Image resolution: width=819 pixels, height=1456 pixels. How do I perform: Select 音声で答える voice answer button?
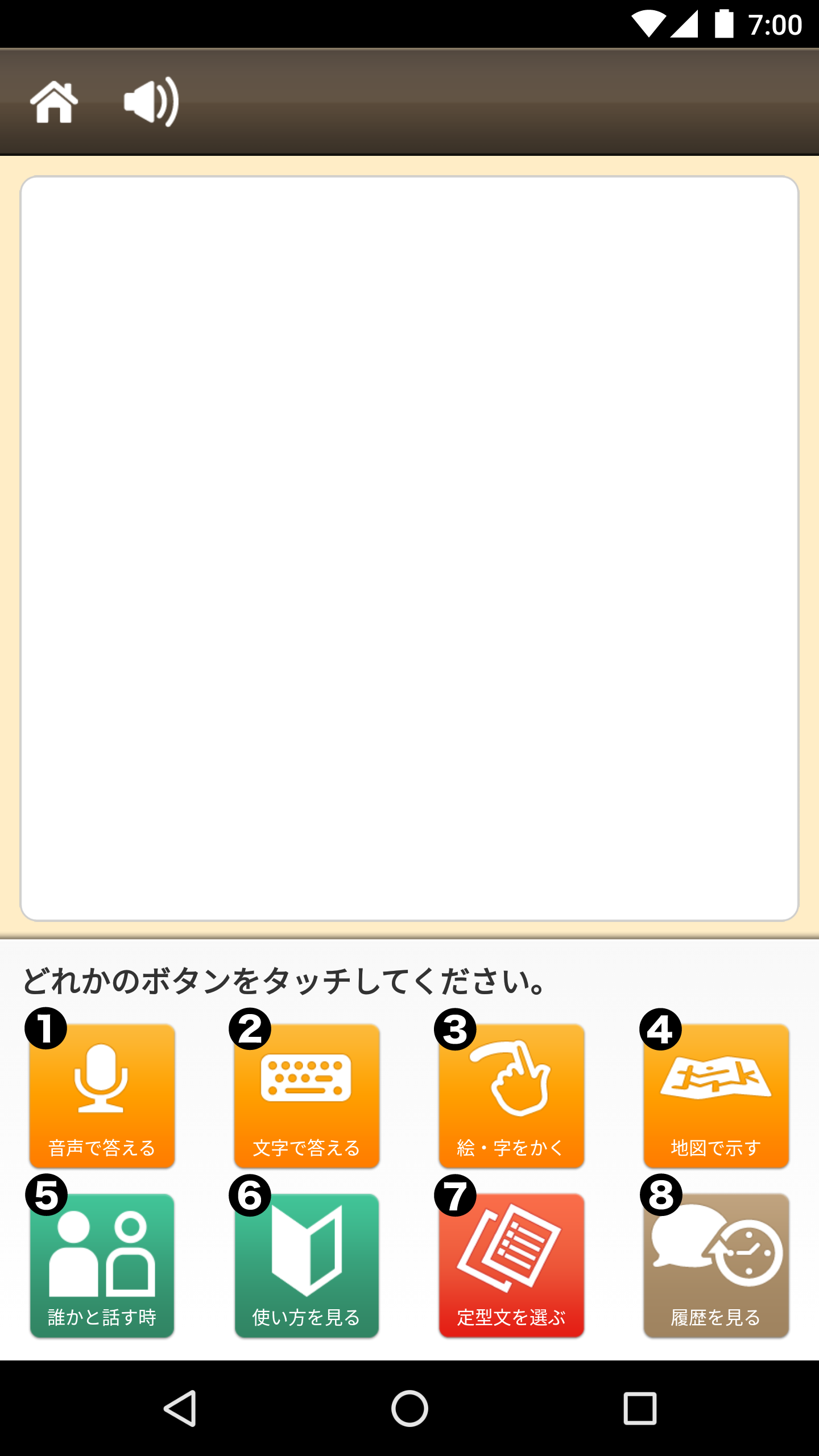(x=102, y=1096)
